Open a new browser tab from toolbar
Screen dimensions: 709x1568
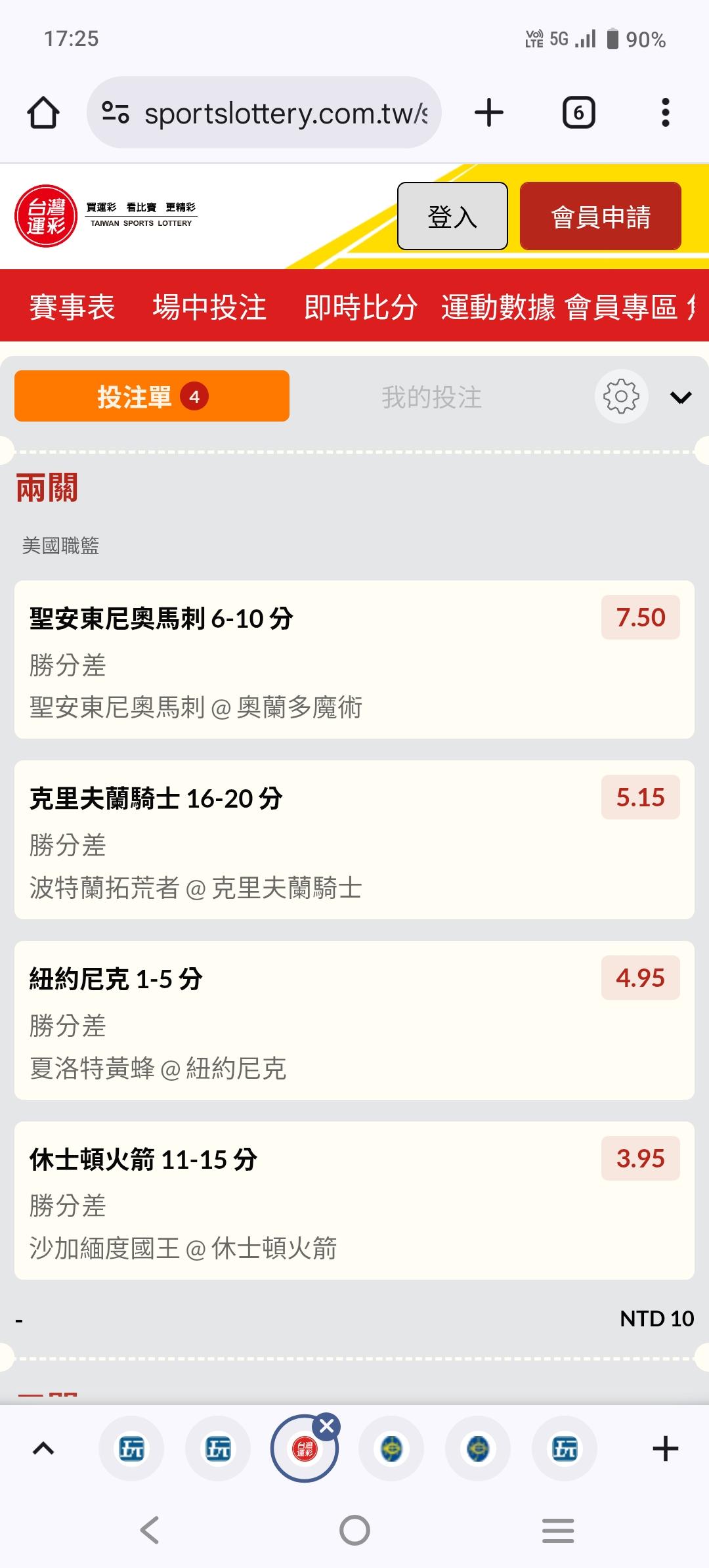489,112
